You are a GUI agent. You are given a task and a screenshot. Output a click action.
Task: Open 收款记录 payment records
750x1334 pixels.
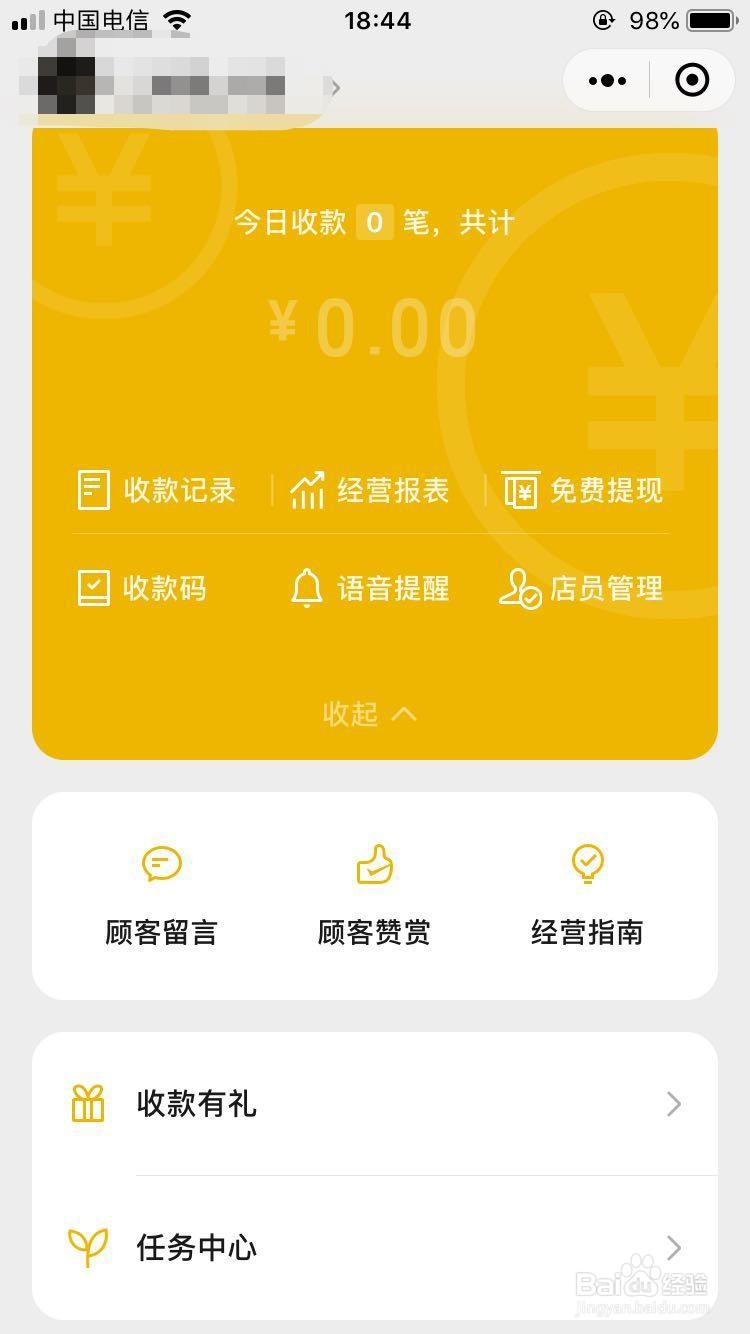[x=157, y=490]
